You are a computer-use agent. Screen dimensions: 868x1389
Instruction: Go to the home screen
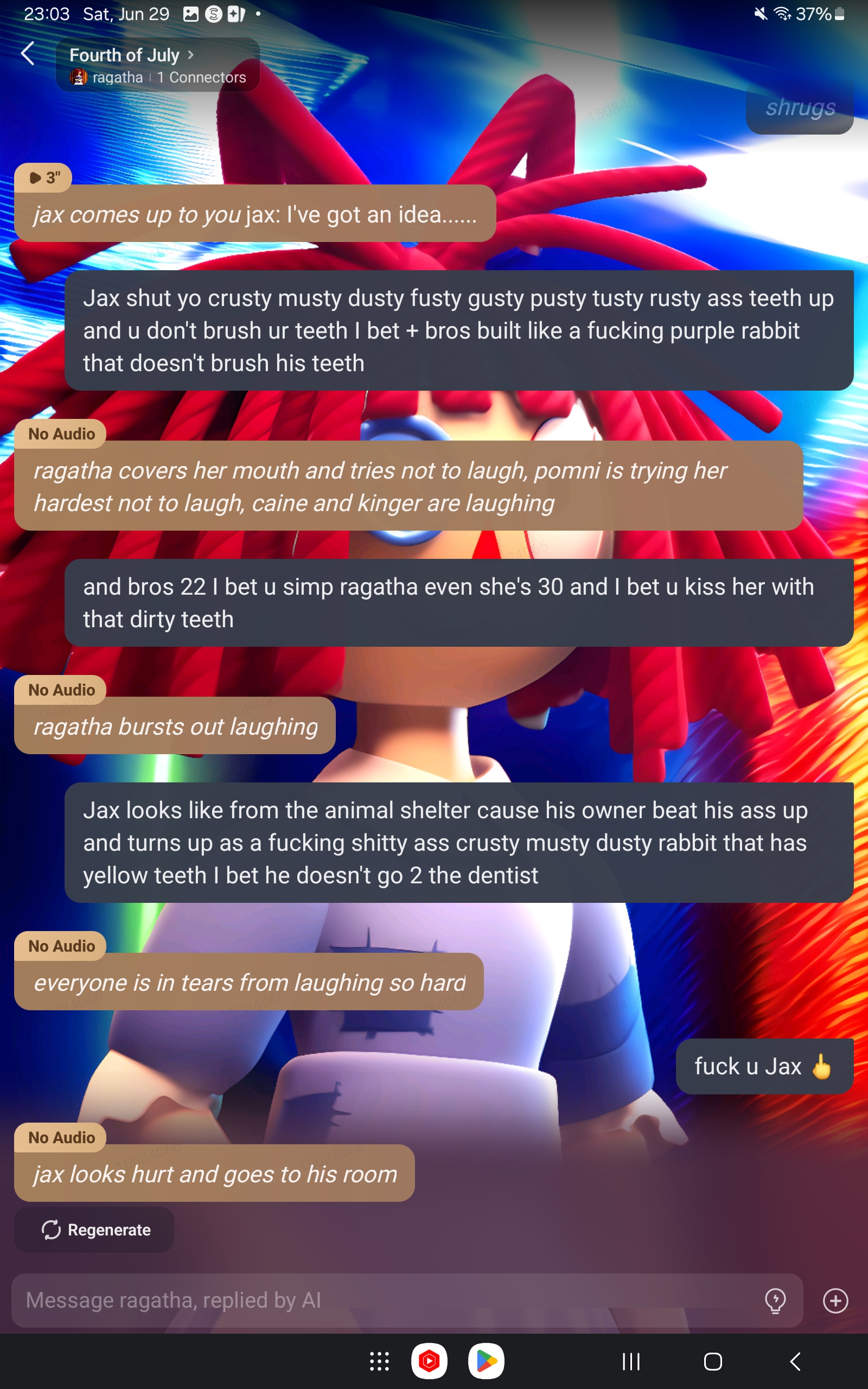click(x=712, y=1361)
